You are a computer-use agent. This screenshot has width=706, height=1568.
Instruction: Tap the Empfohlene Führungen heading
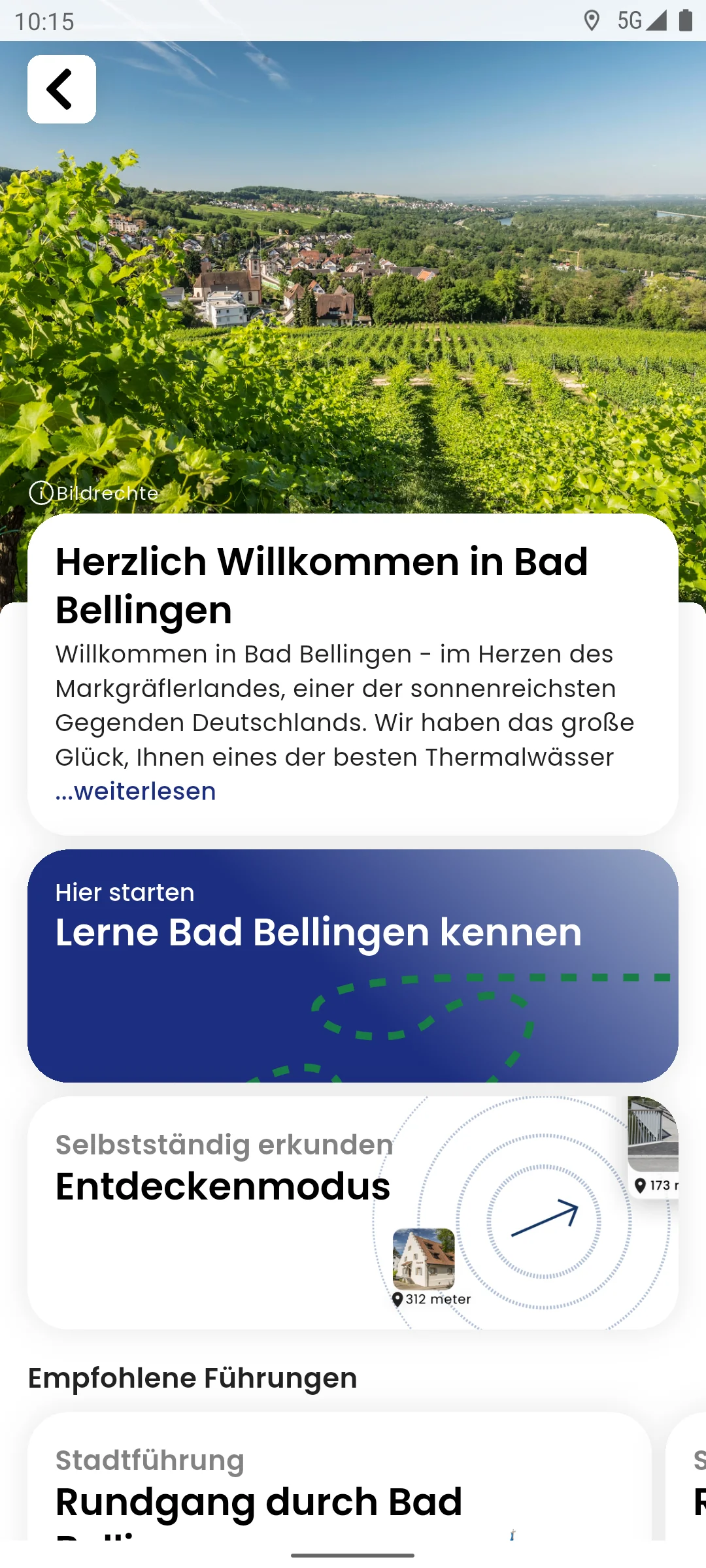tap(192, 1377)
